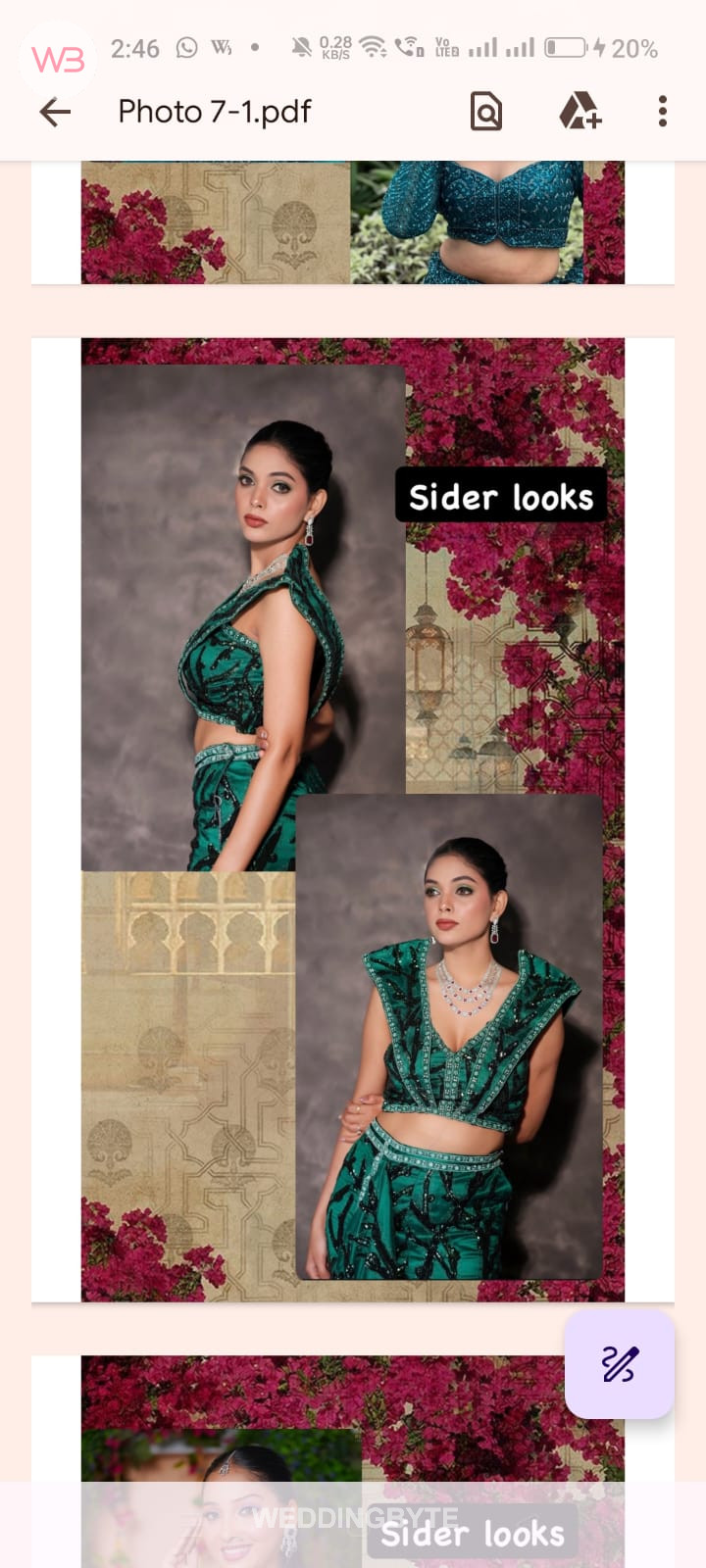Add this PDF to Google Drive
The width and height of the screenshot is (706, 1568).
580,112
